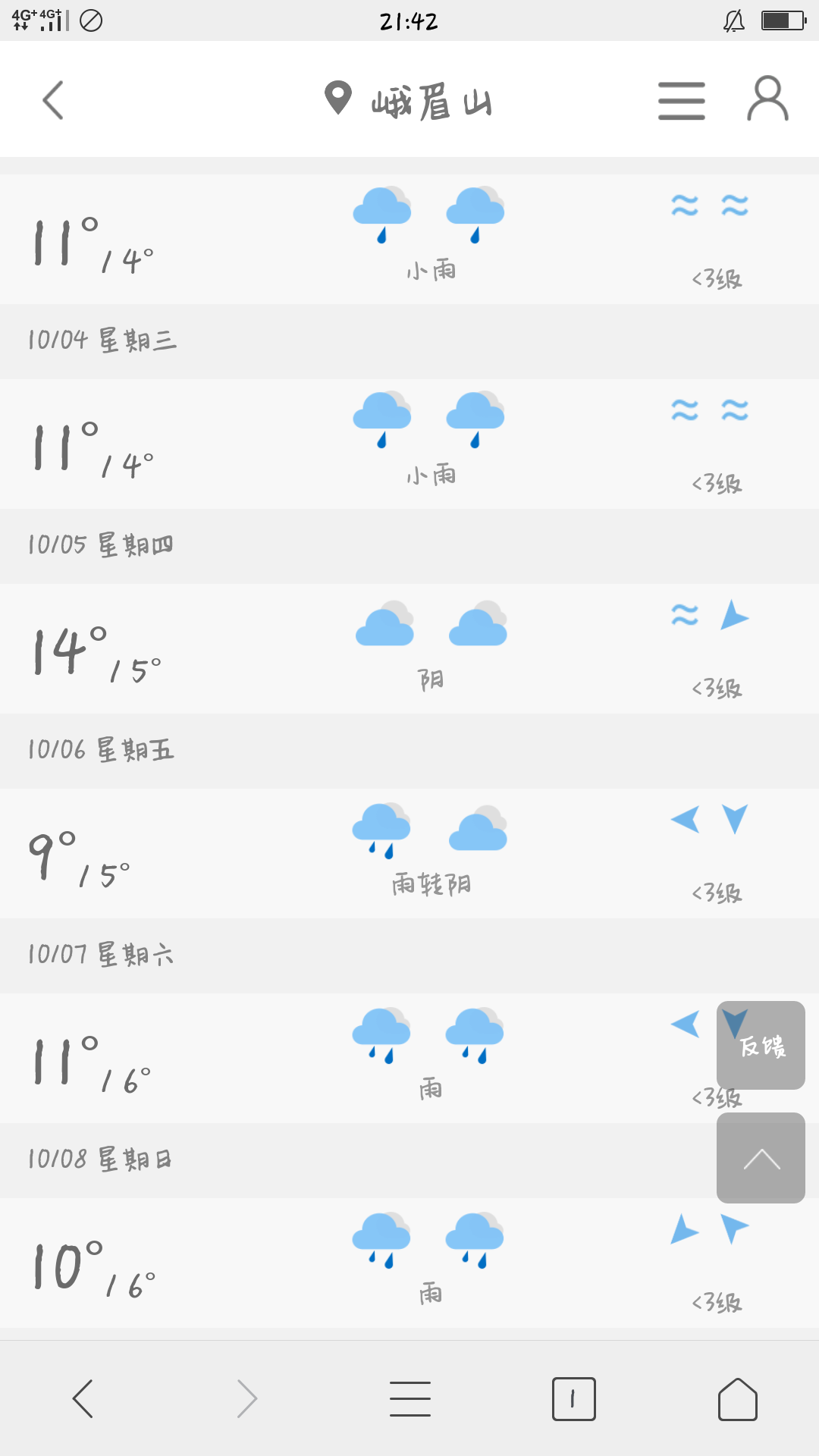Tap the browser back button
819x1456 pixels.
point(83,1398)
